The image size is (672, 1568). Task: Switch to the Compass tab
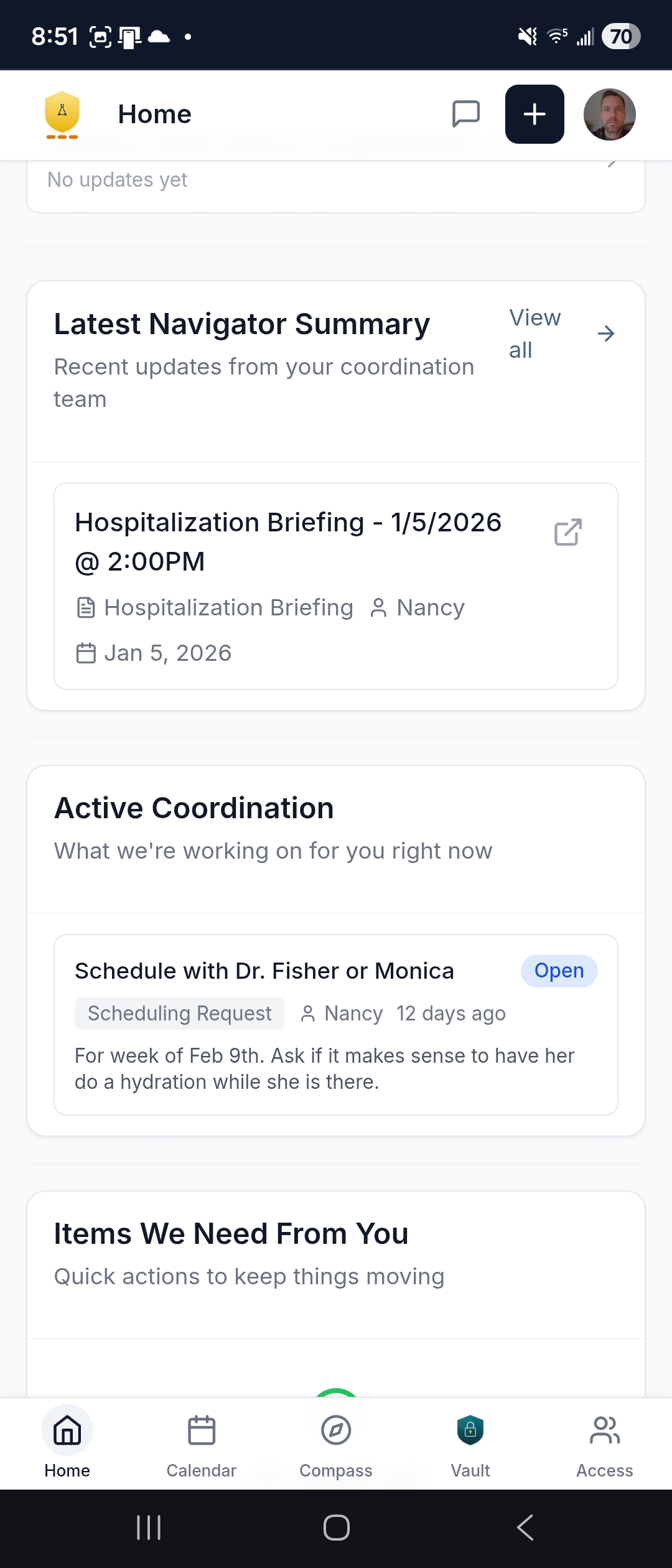(335, 1444)
